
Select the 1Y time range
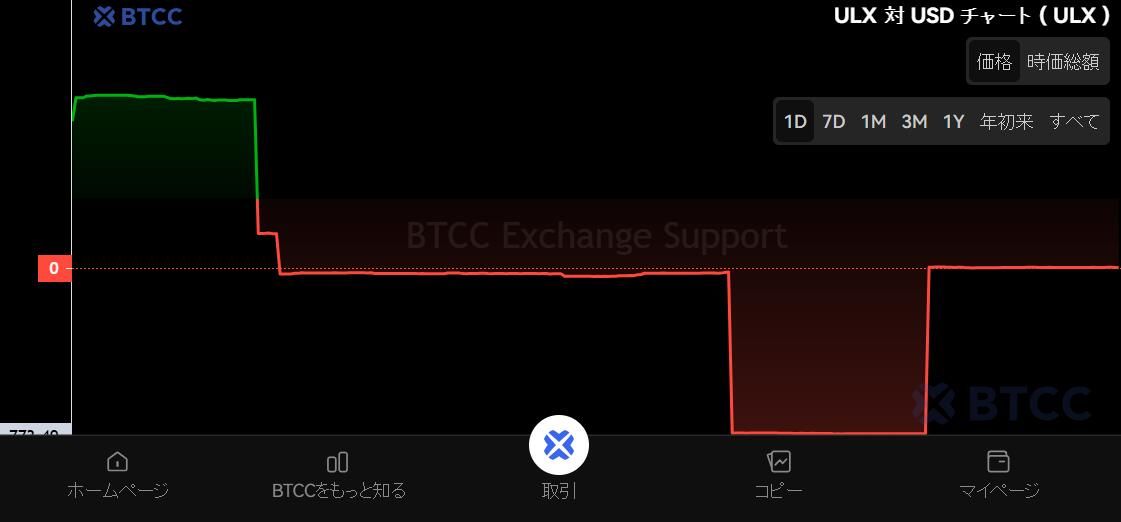954,122
